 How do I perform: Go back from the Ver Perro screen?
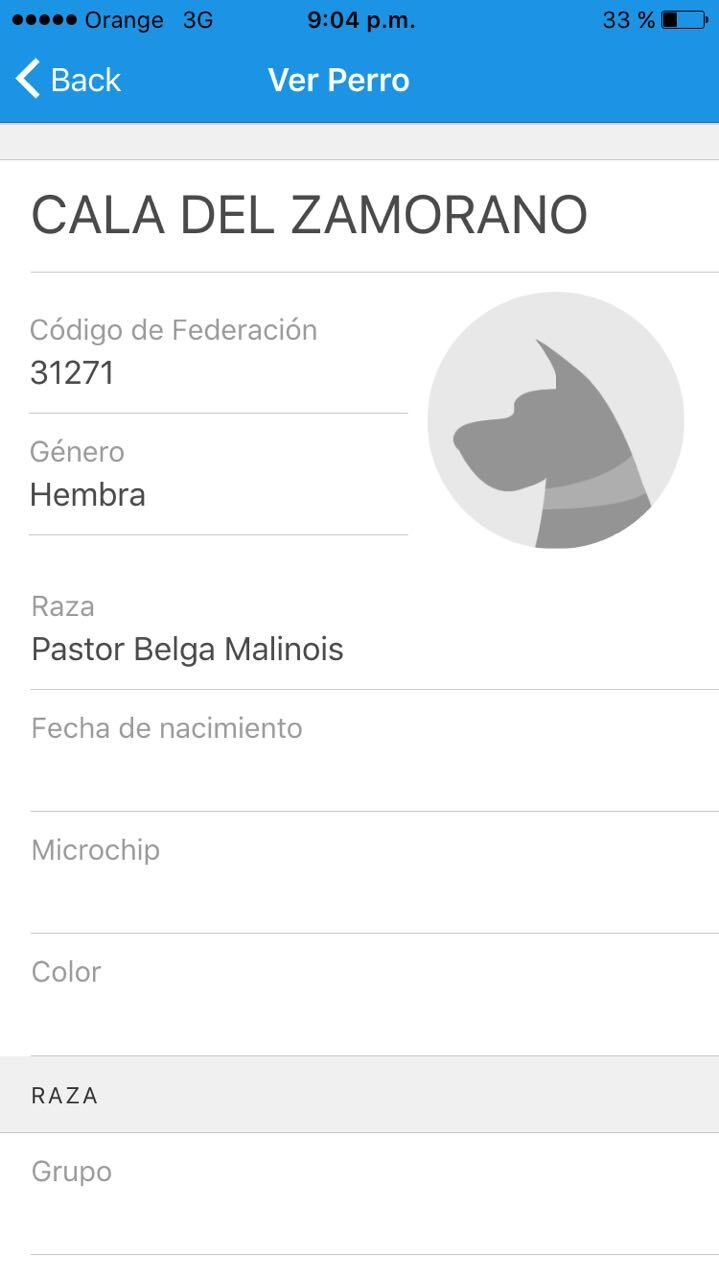pyautogui.click(x=68, y=80)
